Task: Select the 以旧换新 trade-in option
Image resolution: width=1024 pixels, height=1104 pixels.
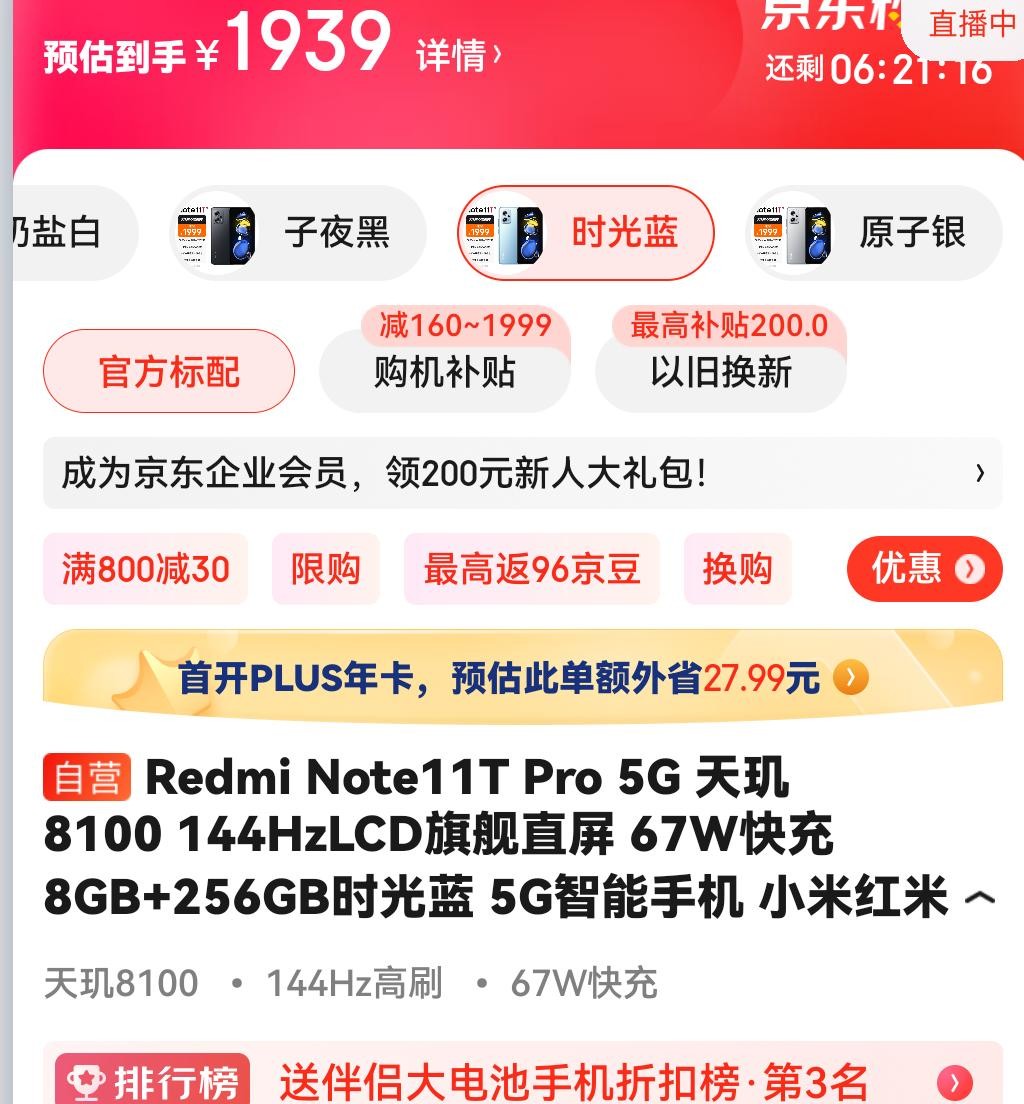Action: (x=720, y=372)
